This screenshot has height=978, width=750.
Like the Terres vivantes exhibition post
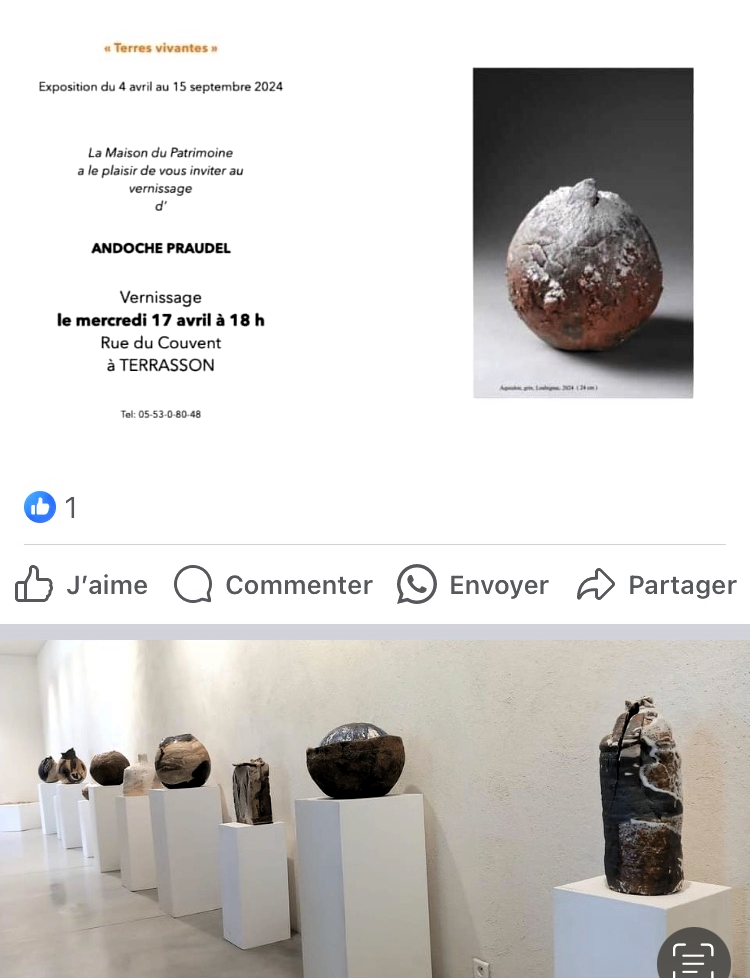pos(82,585)
